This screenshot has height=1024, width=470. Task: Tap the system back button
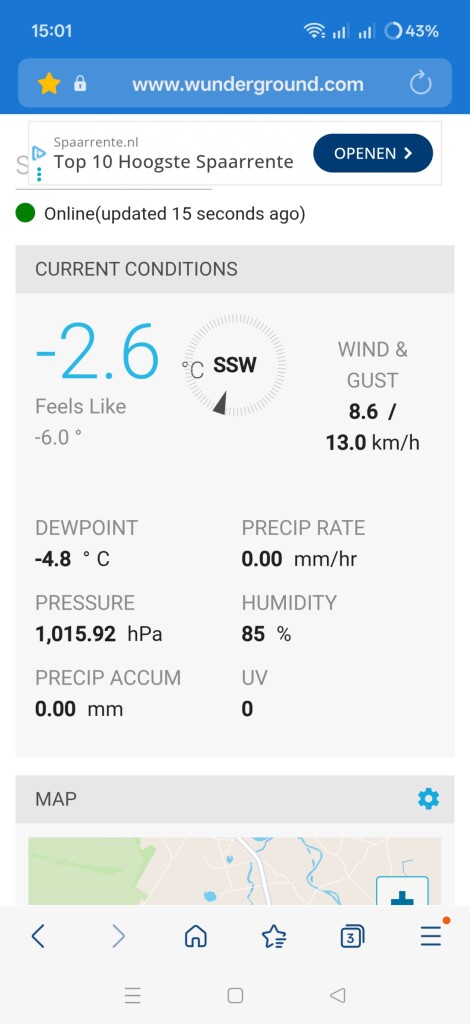(337, 995)
